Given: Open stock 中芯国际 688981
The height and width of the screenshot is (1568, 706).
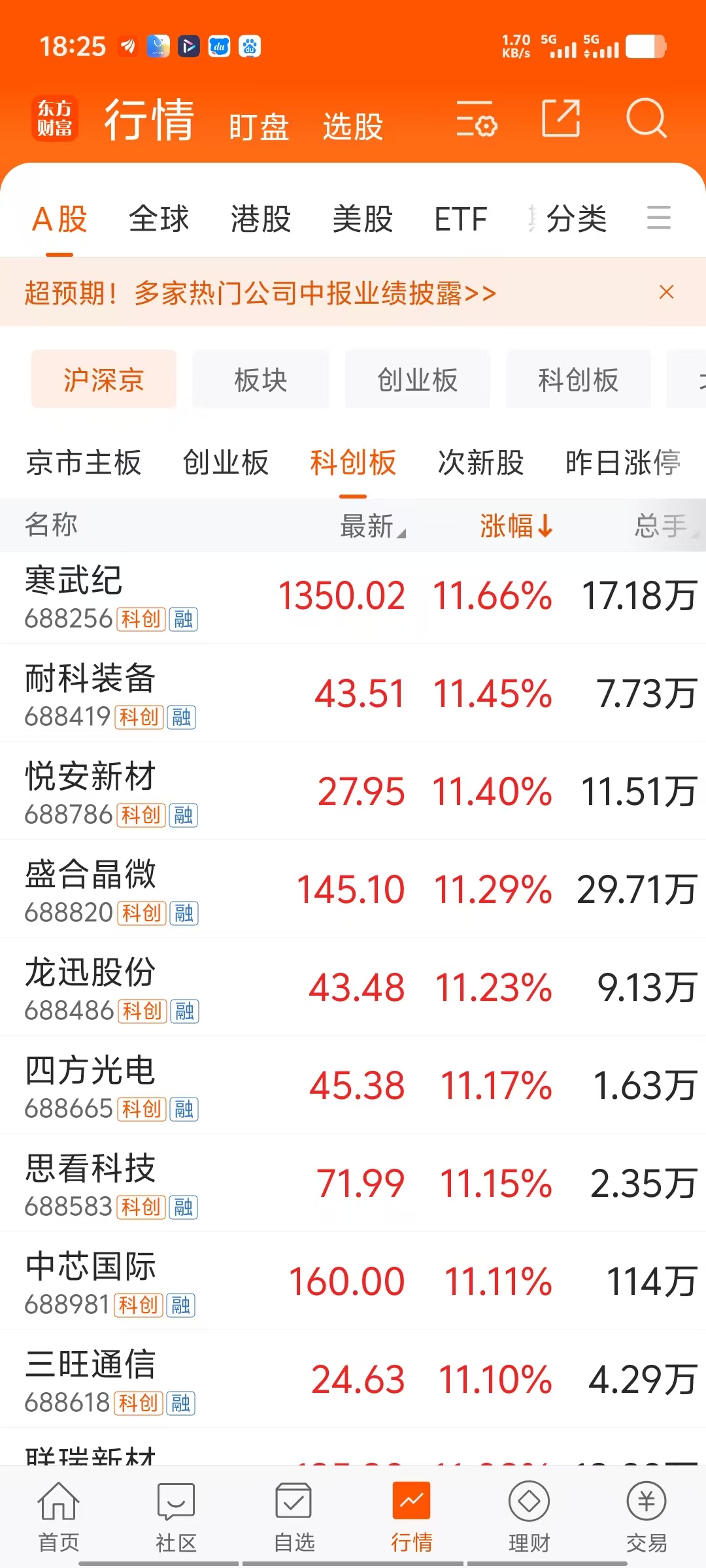Looking at the screenshot, I should pos(353,1281).
